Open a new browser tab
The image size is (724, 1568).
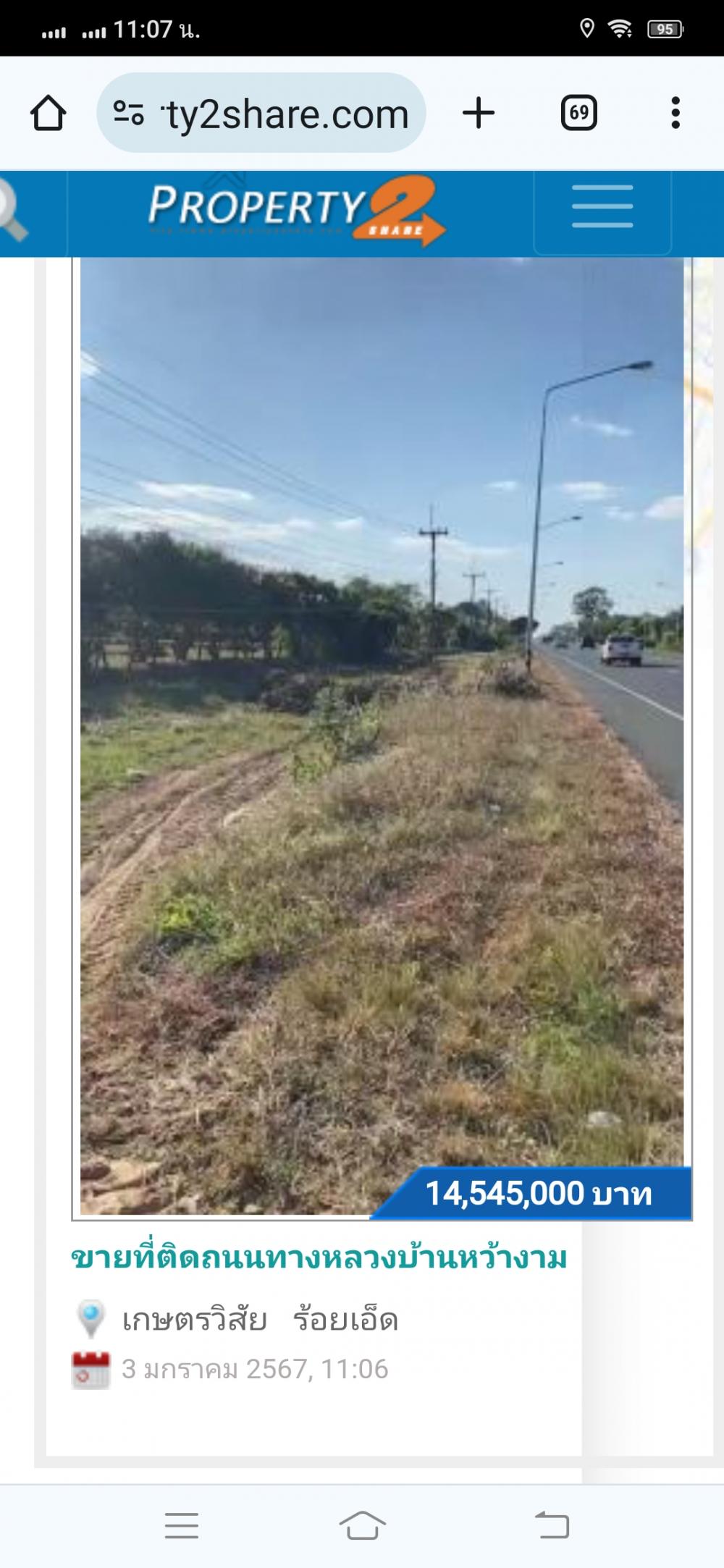(x=478, y=114)
